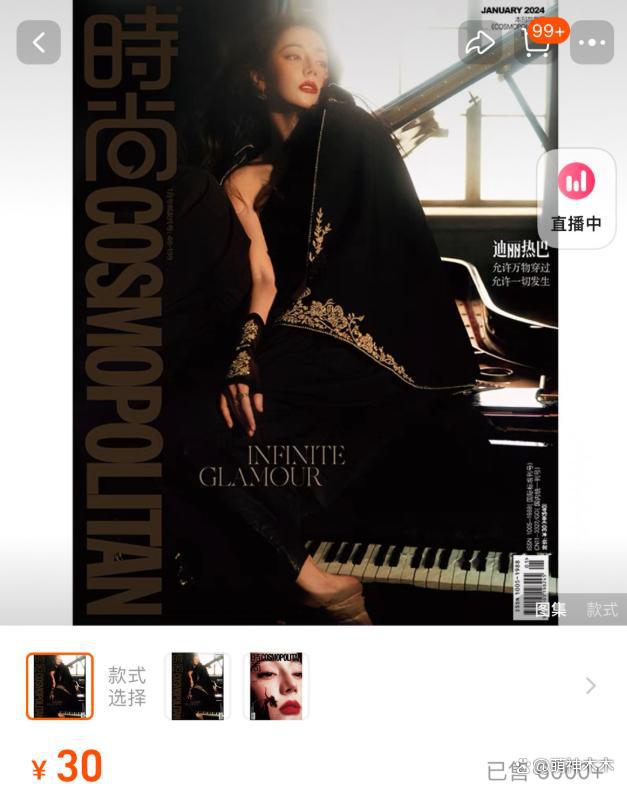The image size is (627, 788).
Task: Switch to the 款式 styles tab
Action: coord(602,609)
